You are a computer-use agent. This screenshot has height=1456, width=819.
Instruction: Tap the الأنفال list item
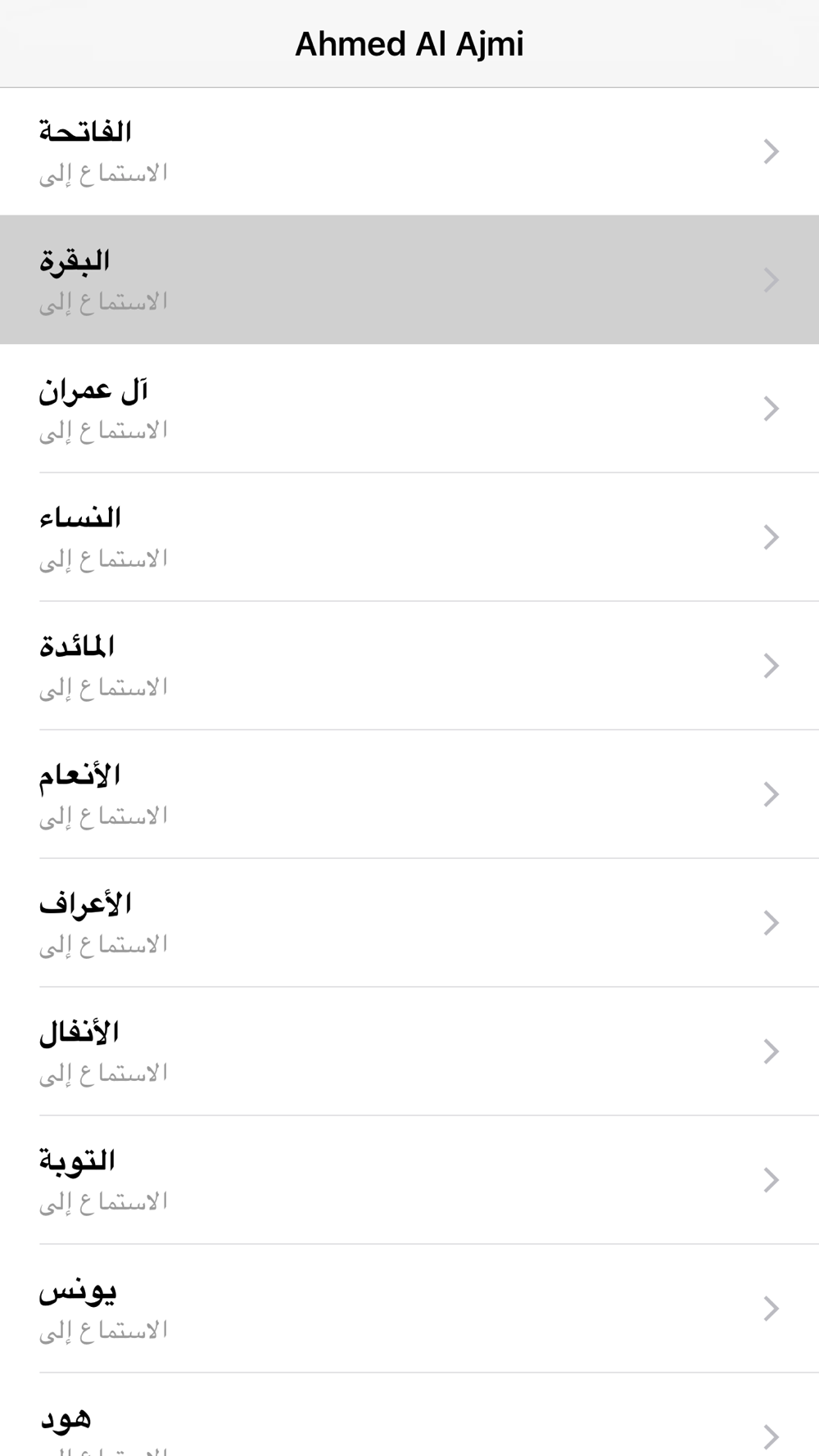tap(409, 1051)
